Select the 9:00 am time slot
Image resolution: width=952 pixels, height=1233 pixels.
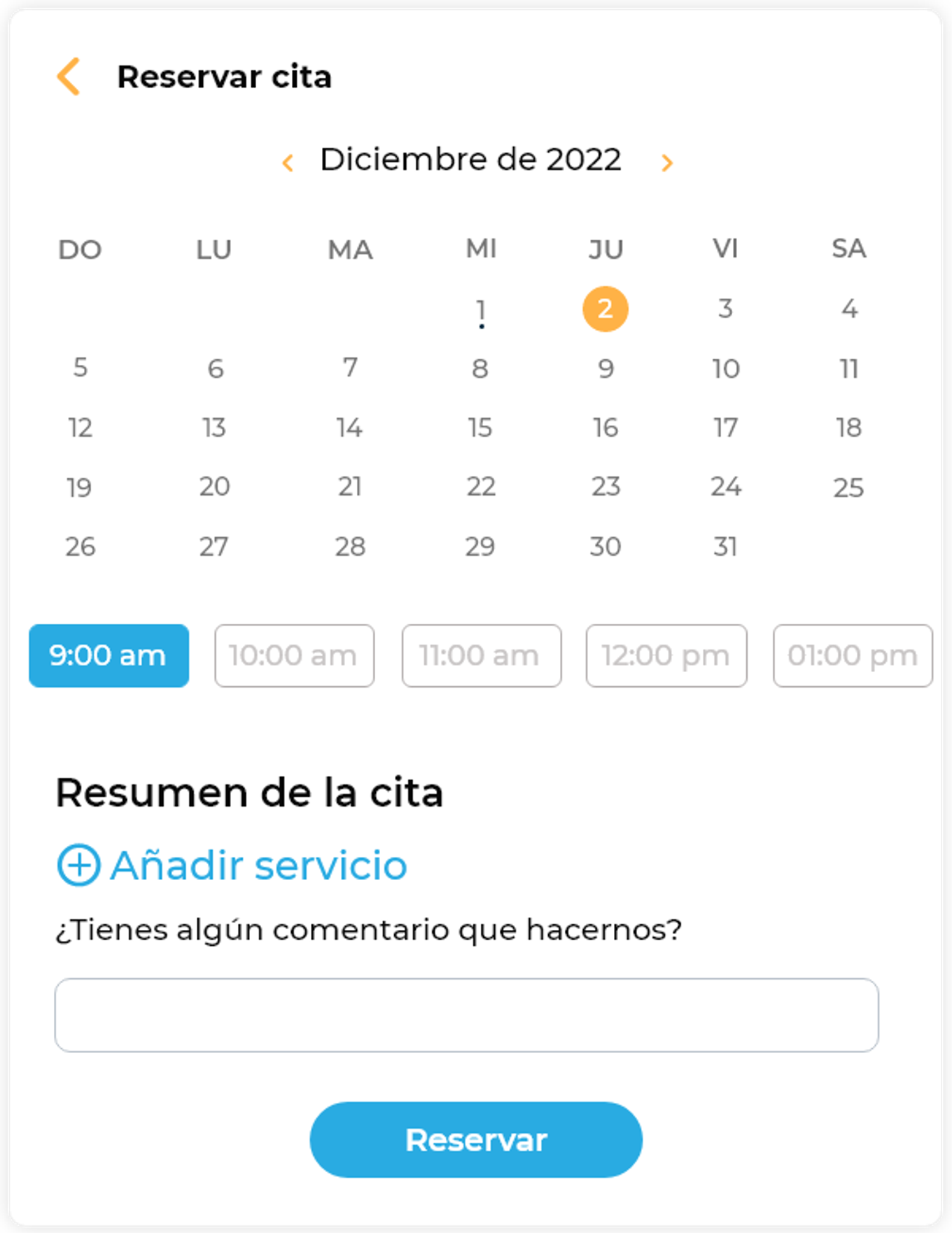point(108,655)
